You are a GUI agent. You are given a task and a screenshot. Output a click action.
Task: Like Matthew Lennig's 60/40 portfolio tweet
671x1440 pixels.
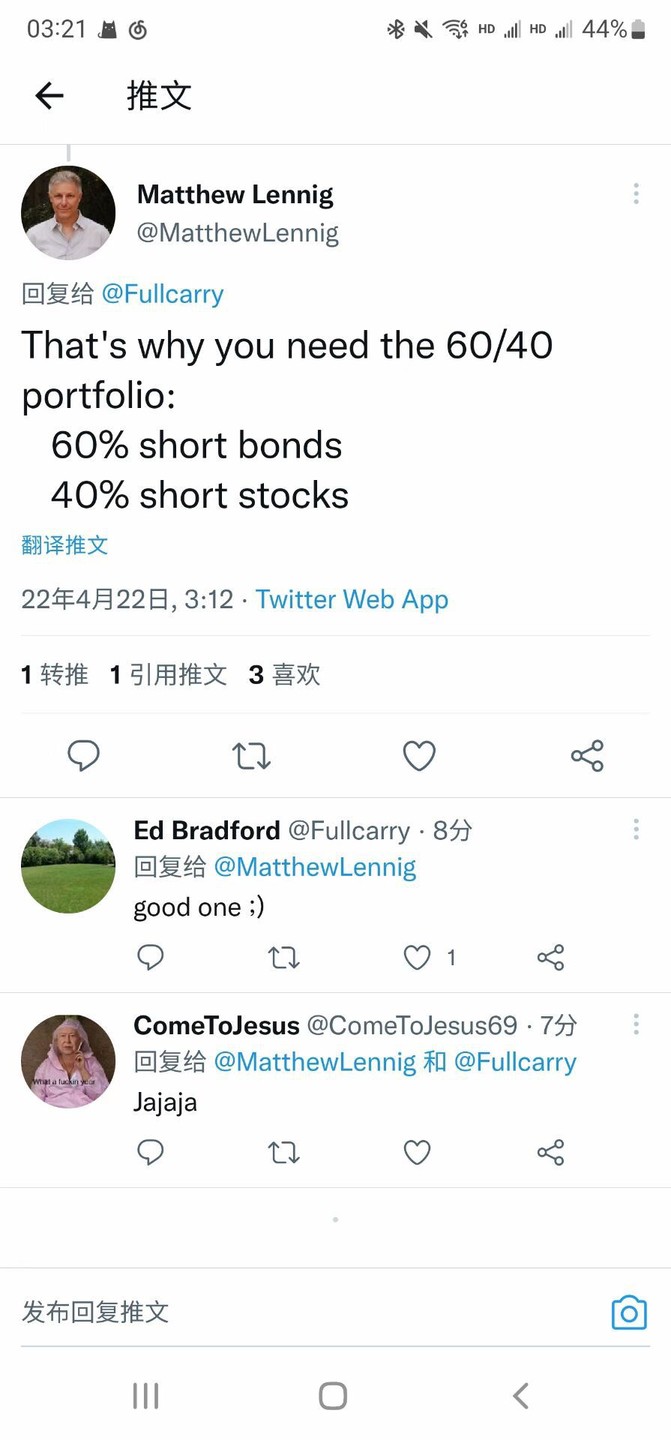coord(419,755)
